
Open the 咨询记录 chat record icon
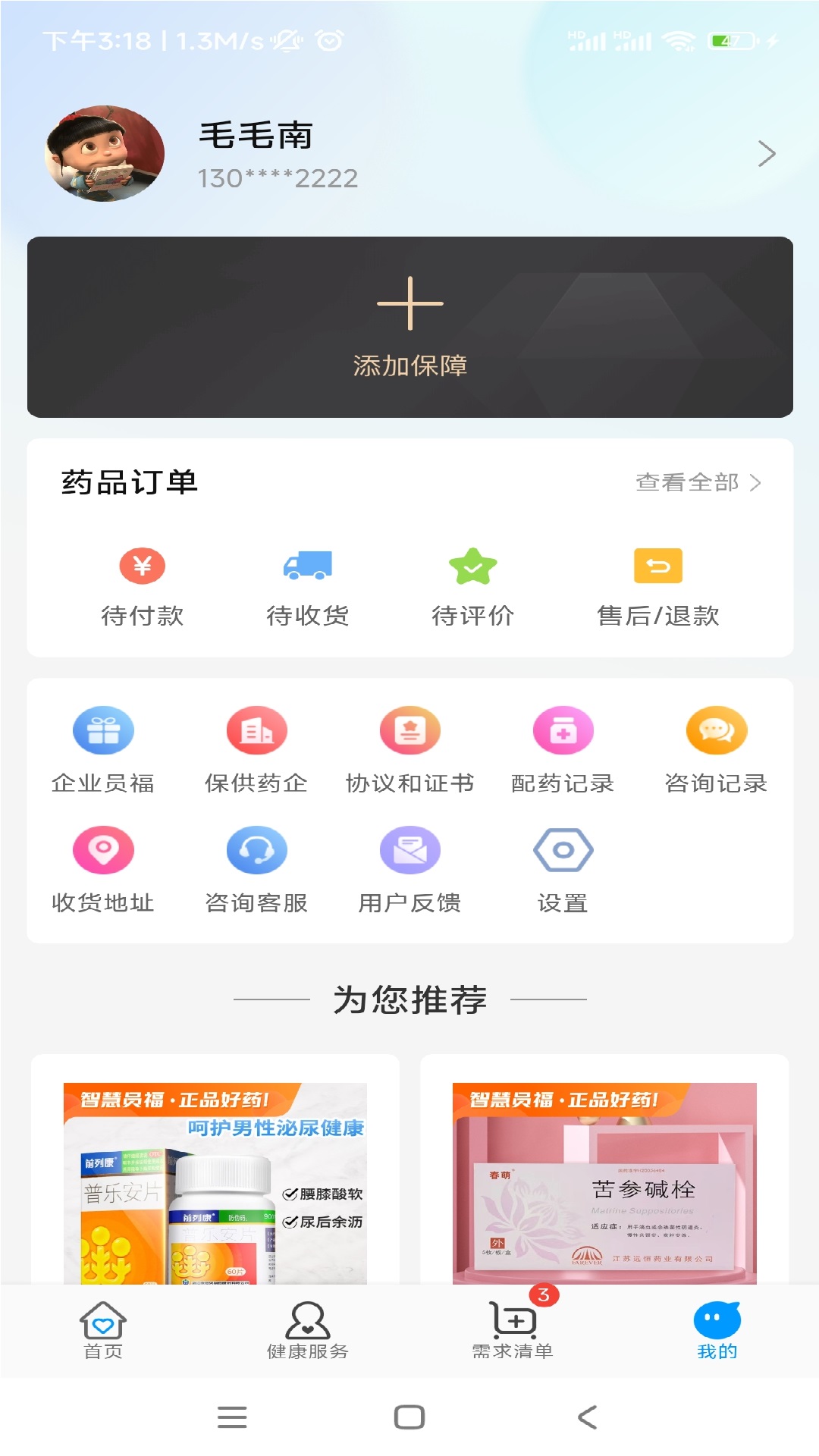tap(716, 730)
